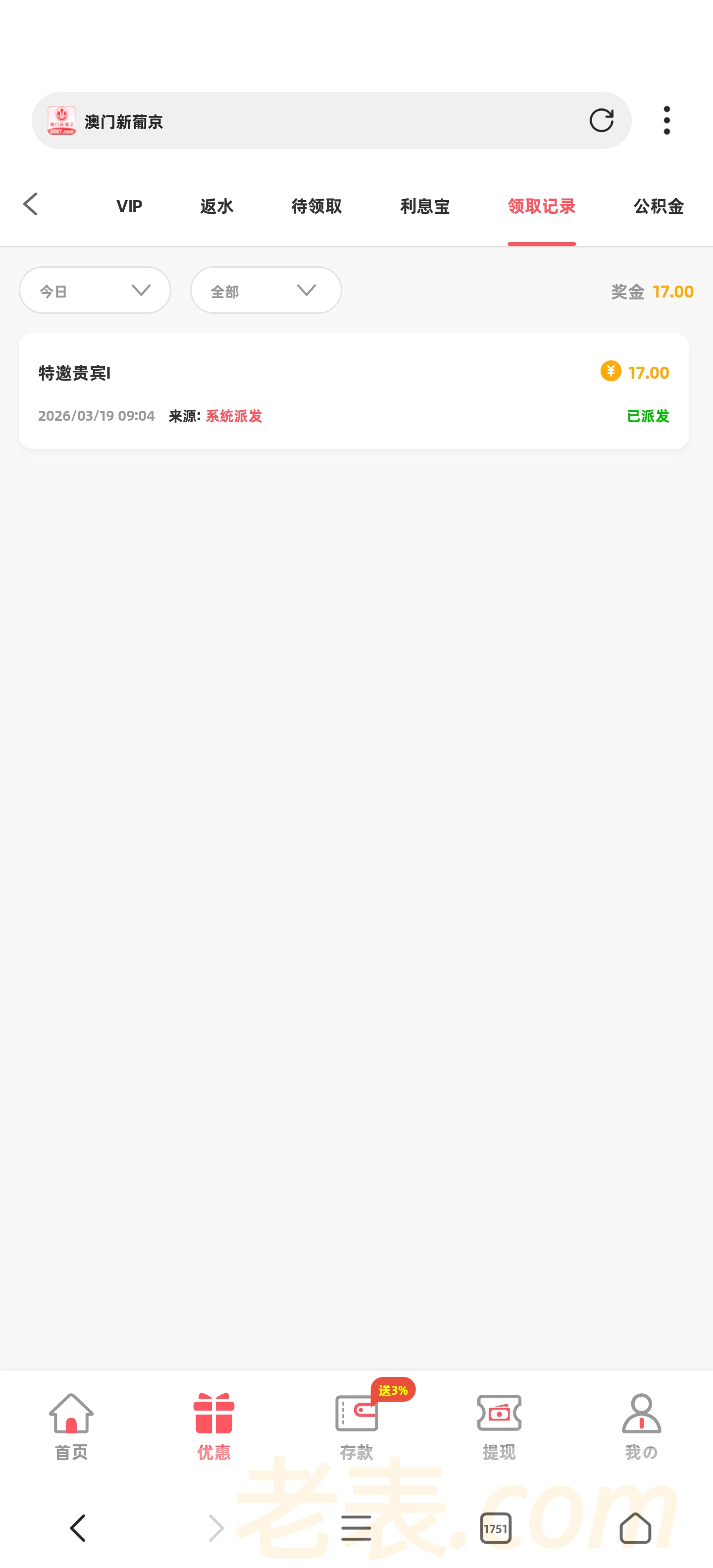The width and height of the screenshot is (713, 1568).
Task: Navigate back with the browser's bottom back arrow
Action: coord(77,1528)
